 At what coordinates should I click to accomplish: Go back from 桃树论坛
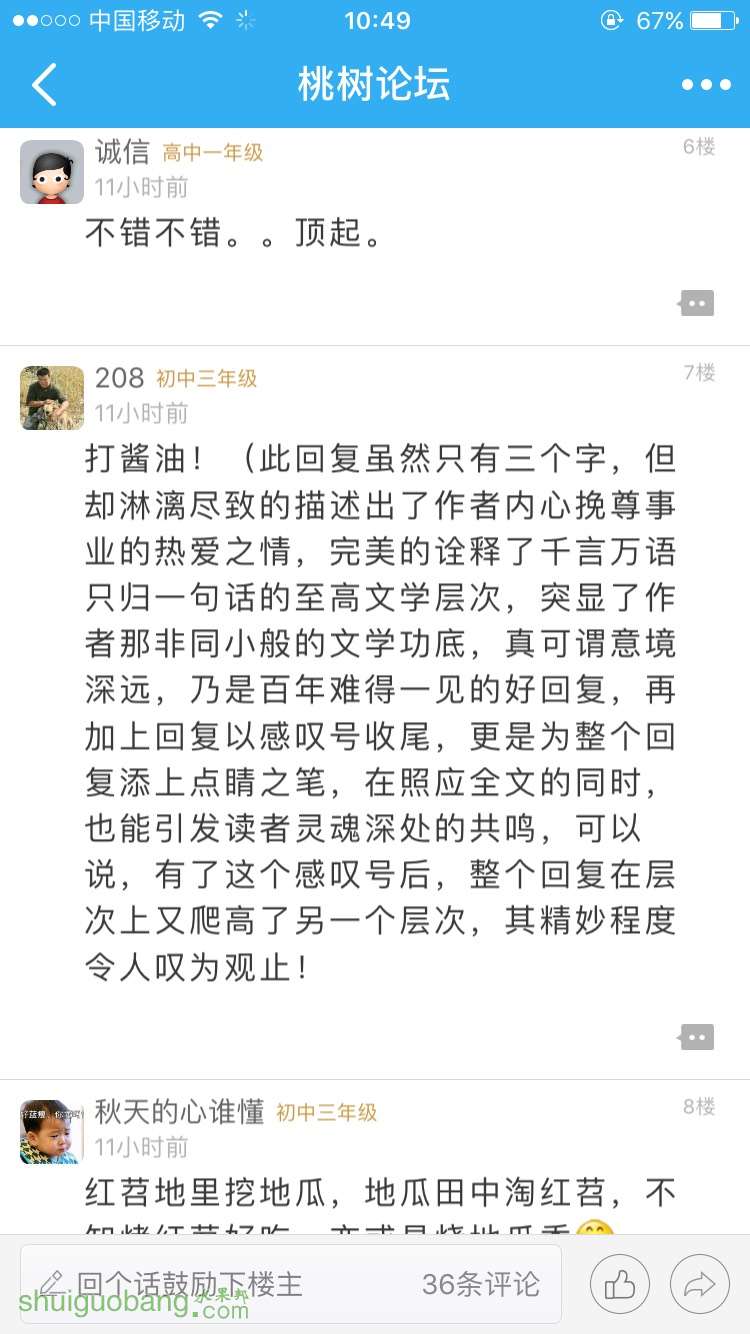[x=45, y=85]
